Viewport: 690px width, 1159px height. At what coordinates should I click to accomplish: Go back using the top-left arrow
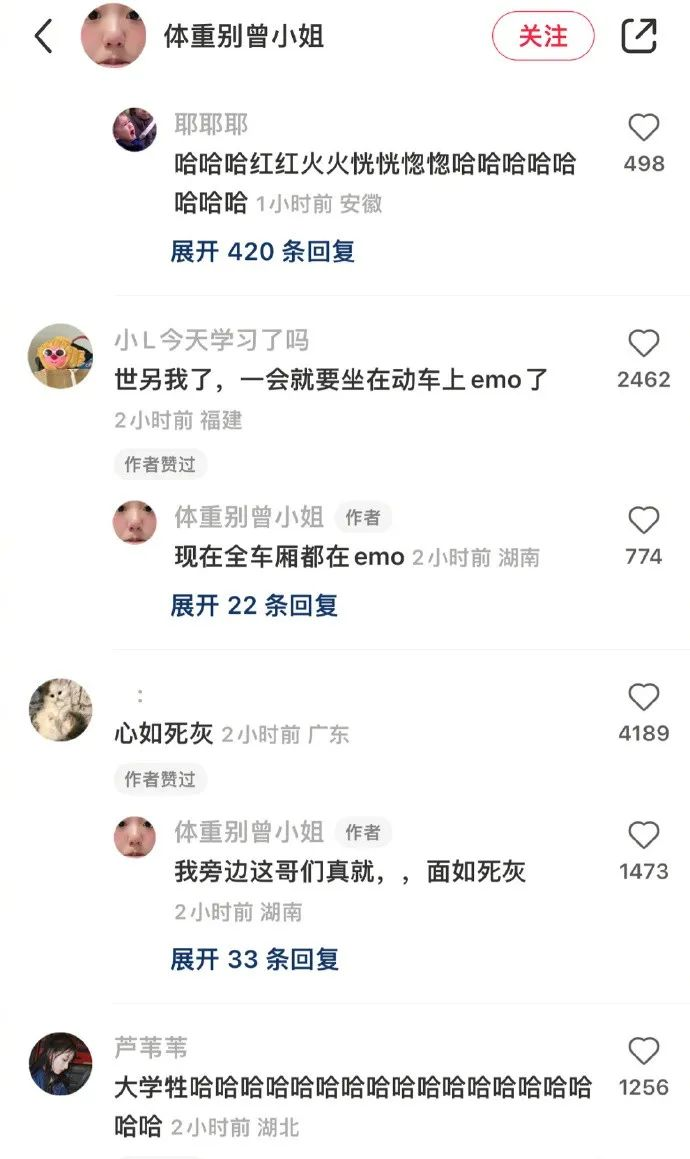pyautogui.click(x=44, y=35)
